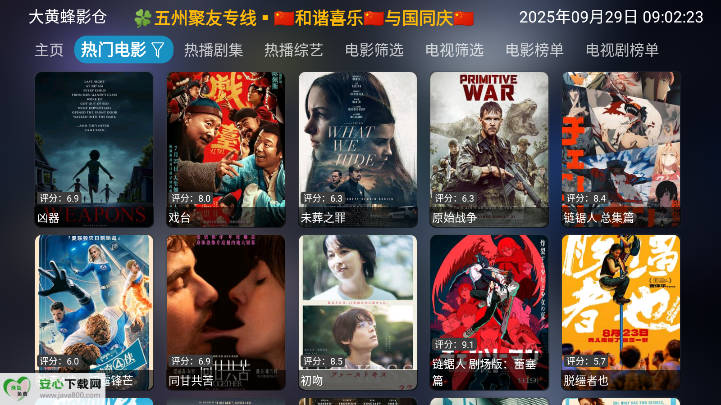This screenshot has width=721, height=405.
Task: Open the 电影筛选 tab
Action: 374,50
